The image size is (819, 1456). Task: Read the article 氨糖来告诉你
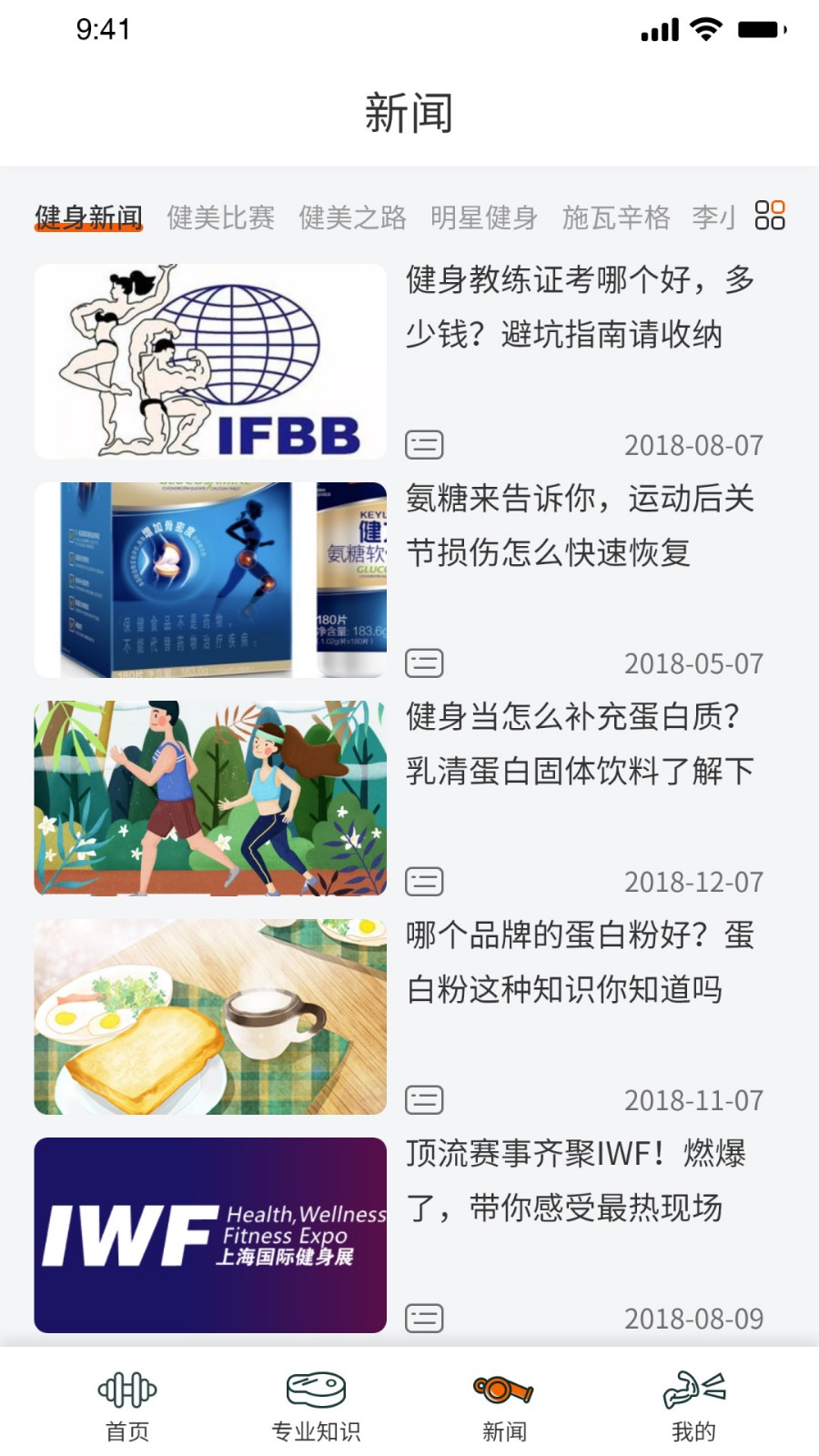[579, 526]
